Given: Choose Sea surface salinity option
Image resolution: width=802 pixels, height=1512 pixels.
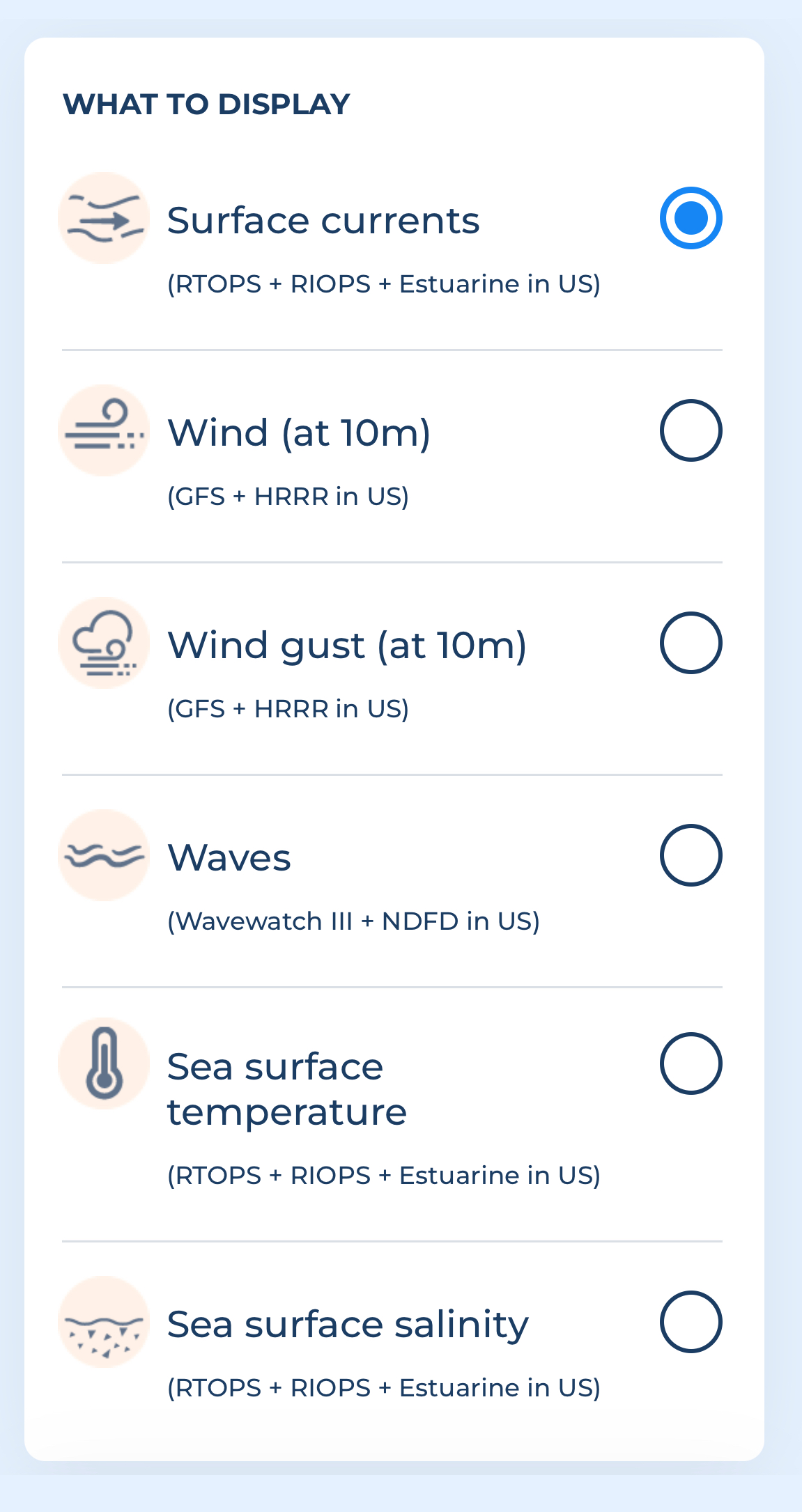Looking at the screenshot, I should click(x=691, y=1322).
